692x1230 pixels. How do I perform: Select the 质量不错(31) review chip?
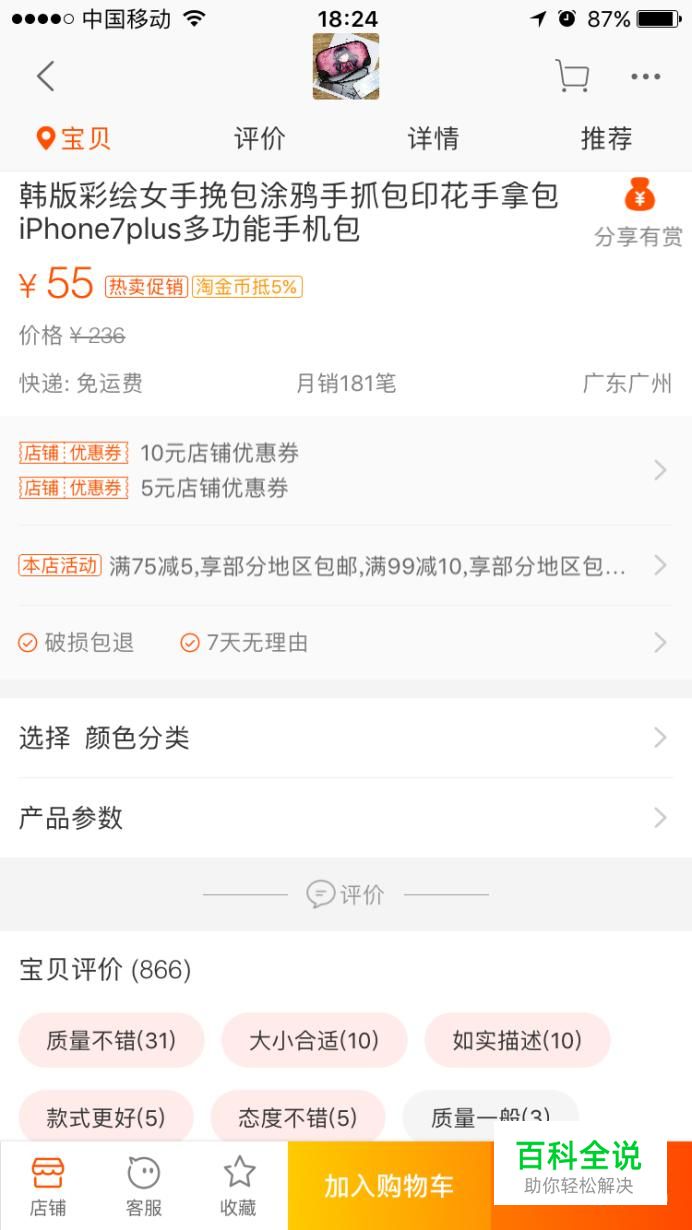click(111, 1040)
